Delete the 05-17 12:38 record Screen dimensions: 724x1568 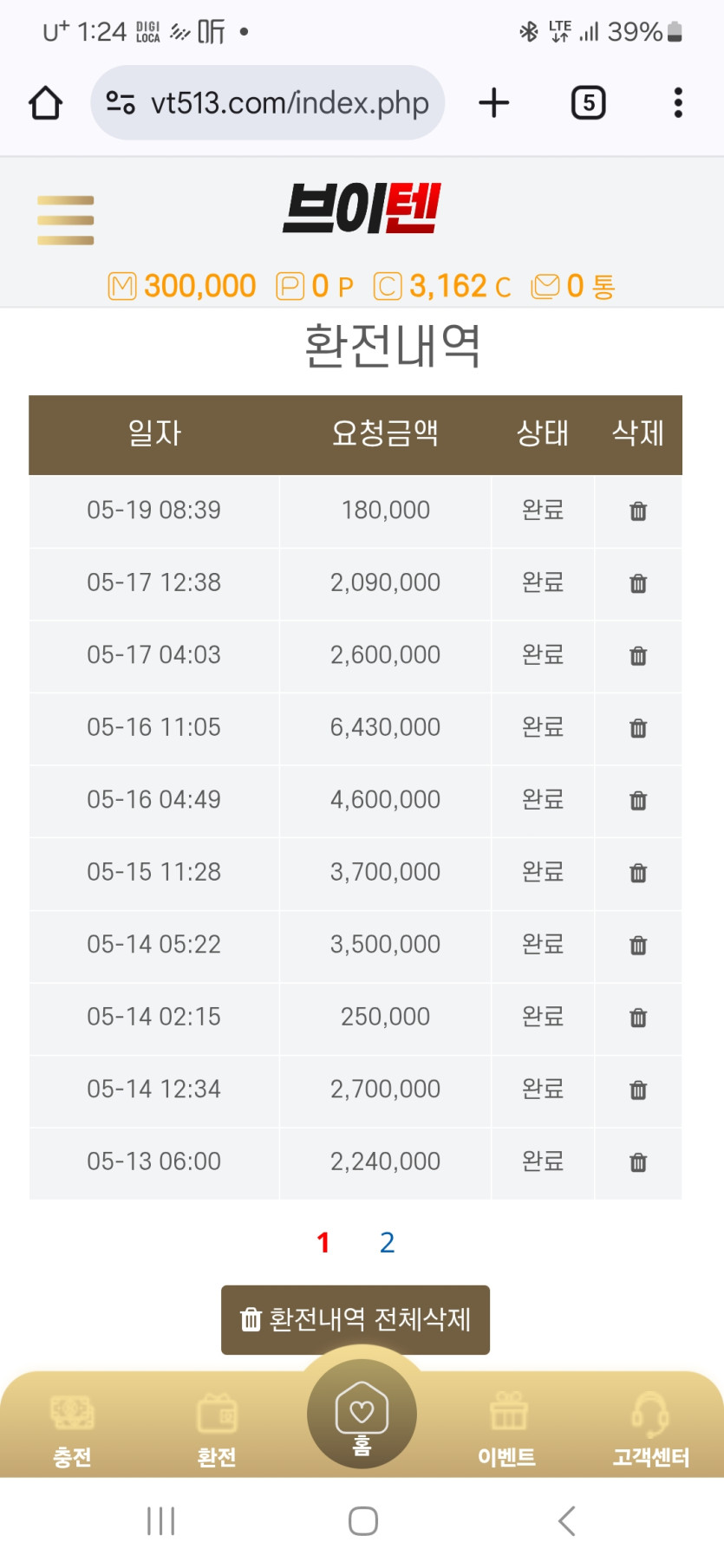pos(638,583)
